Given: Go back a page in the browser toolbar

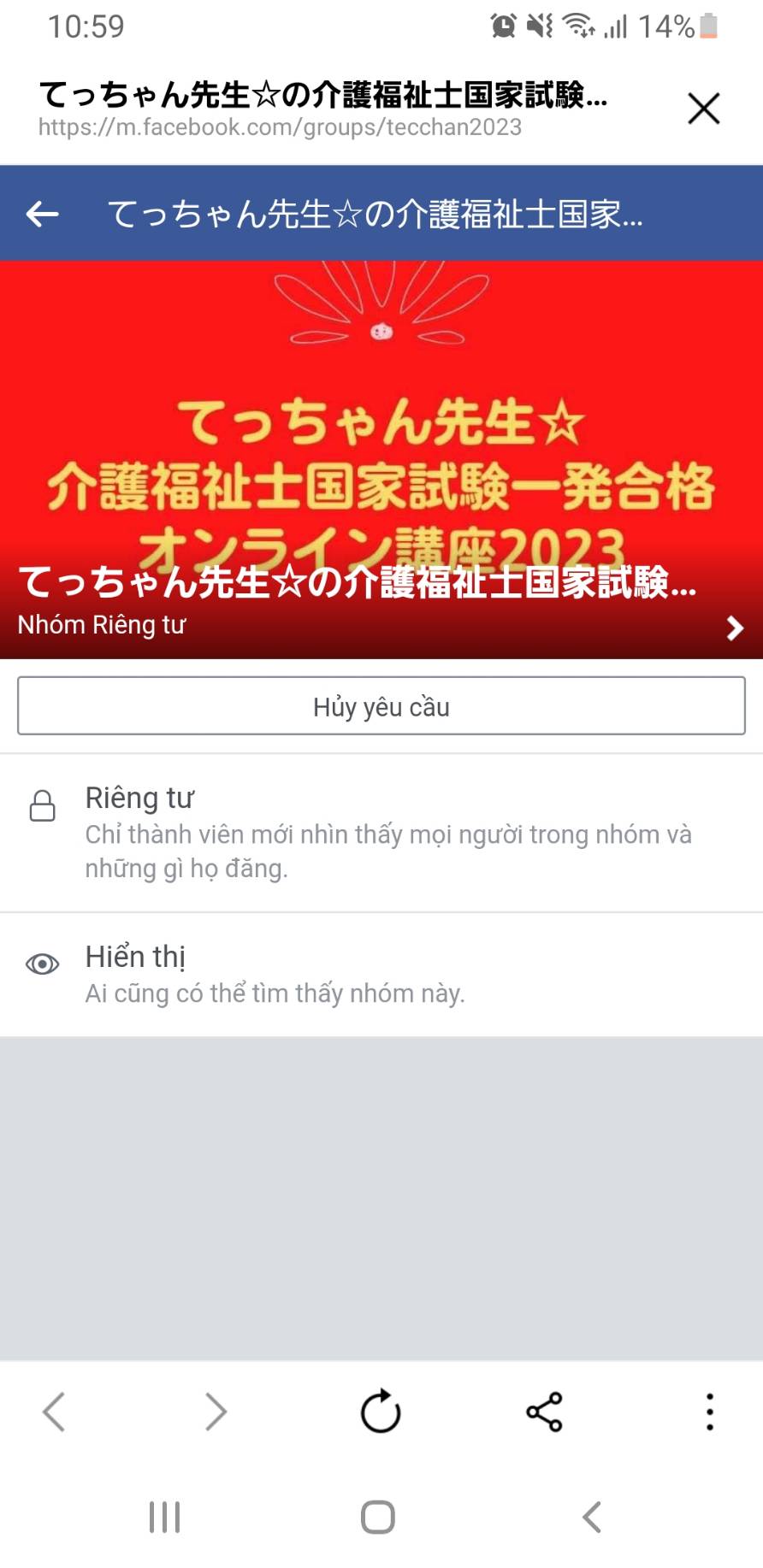Looking at the screenshot, I should pos(54,1412).
